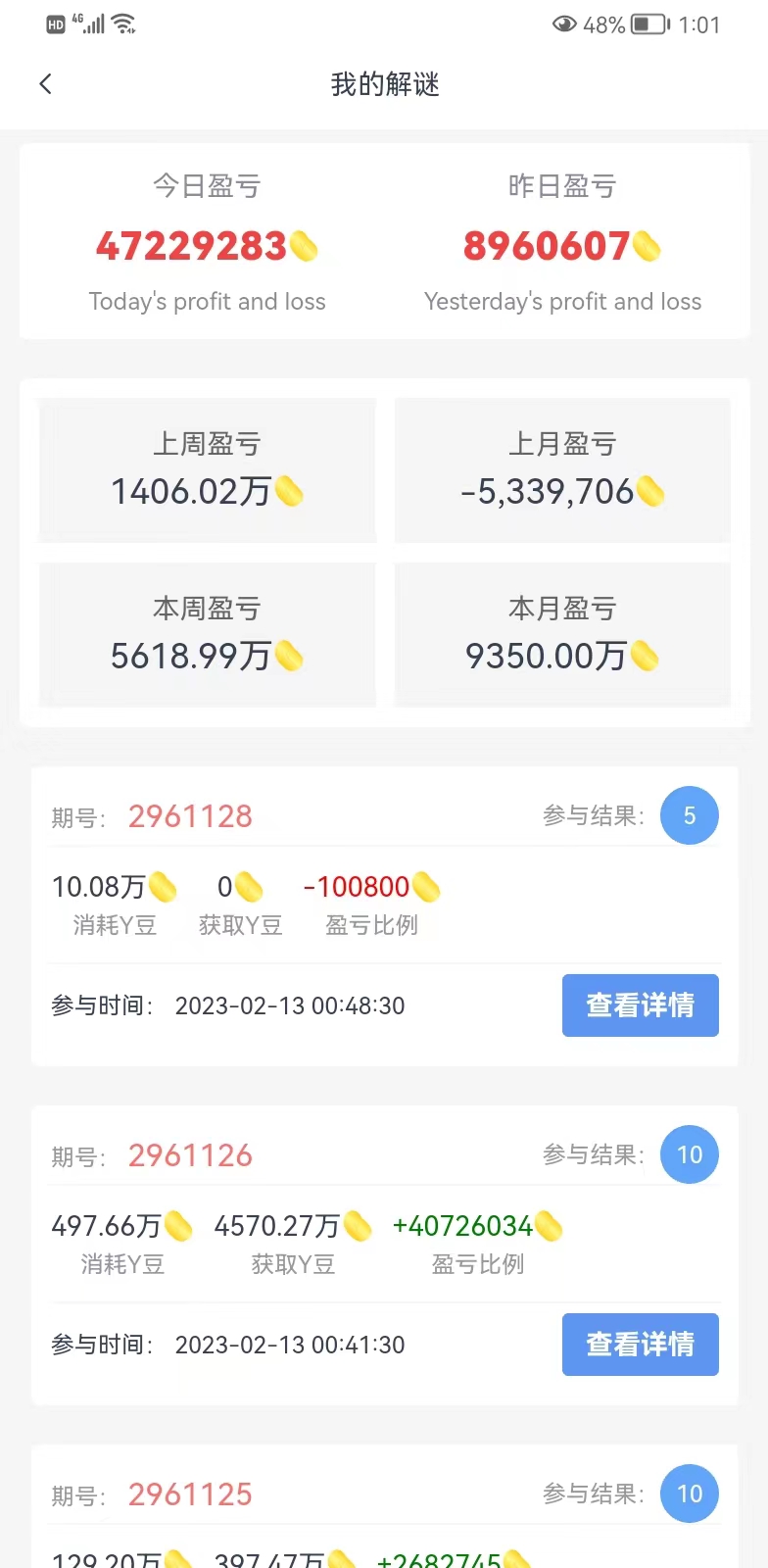
Task: Select the period number 2961125
Action: tap(190, 1494)
